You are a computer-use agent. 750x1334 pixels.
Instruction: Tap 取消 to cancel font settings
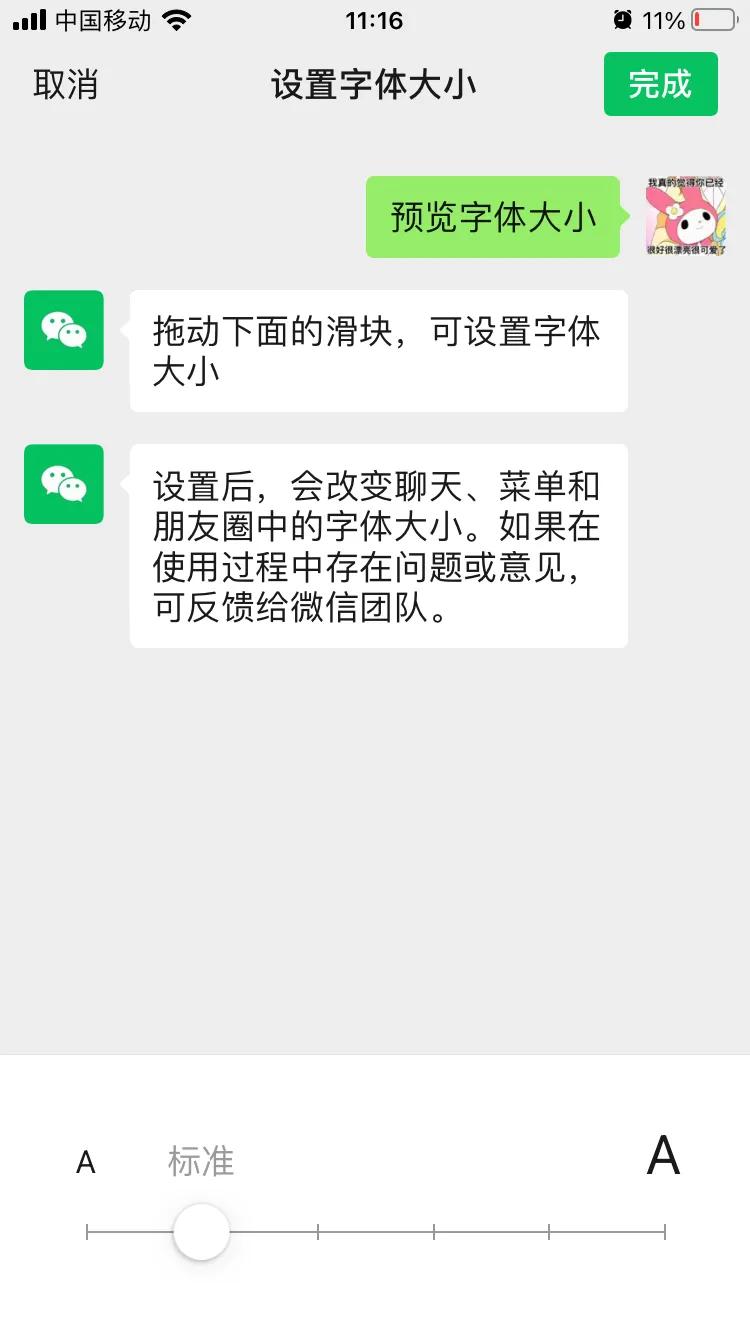[66, 85]
